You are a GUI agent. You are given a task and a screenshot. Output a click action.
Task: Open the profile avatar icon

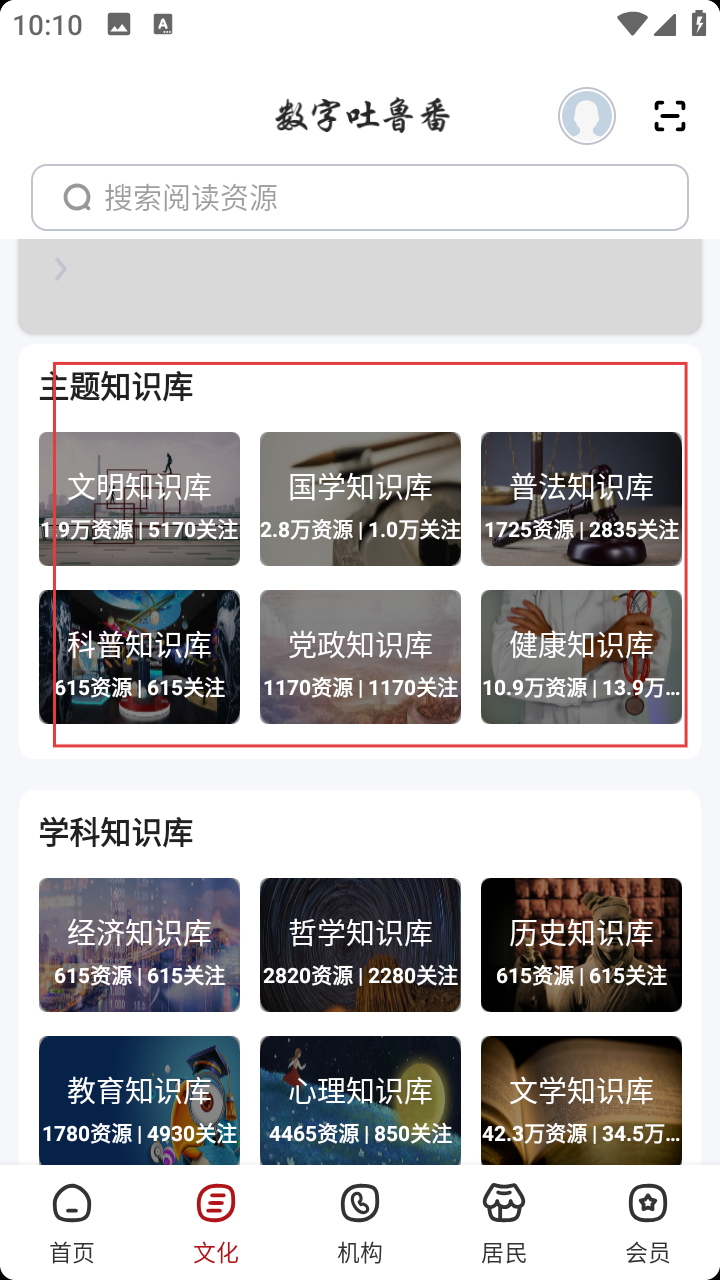[x=587, y=116]
